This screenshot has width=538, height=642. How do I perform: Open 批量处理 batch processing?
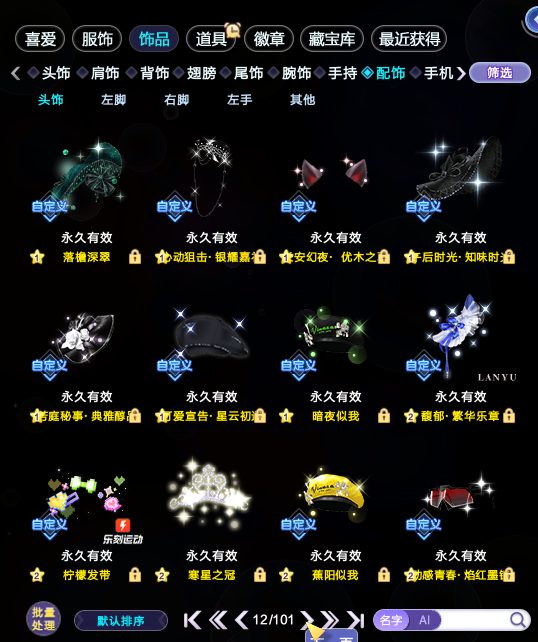[43, 619]
